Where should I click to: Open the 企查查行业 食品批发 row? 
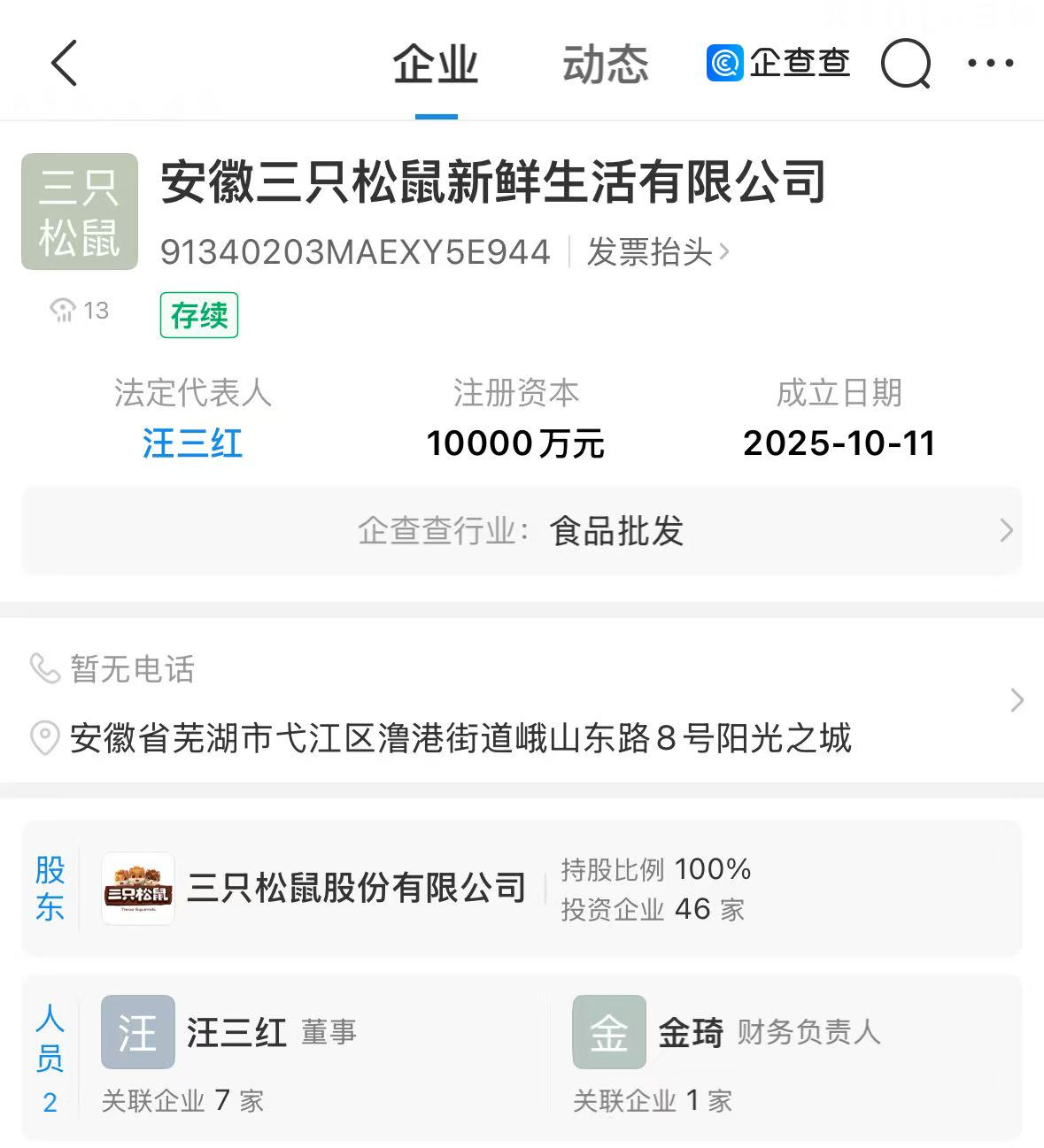521,531
